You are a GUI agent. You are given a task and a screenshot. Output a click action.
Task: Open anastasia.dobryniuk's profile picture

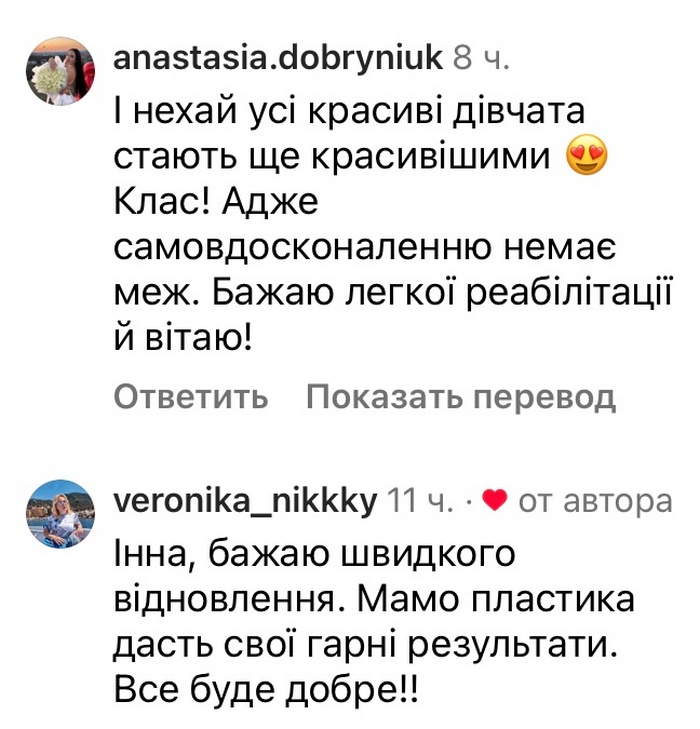click(x=61, y=71)
